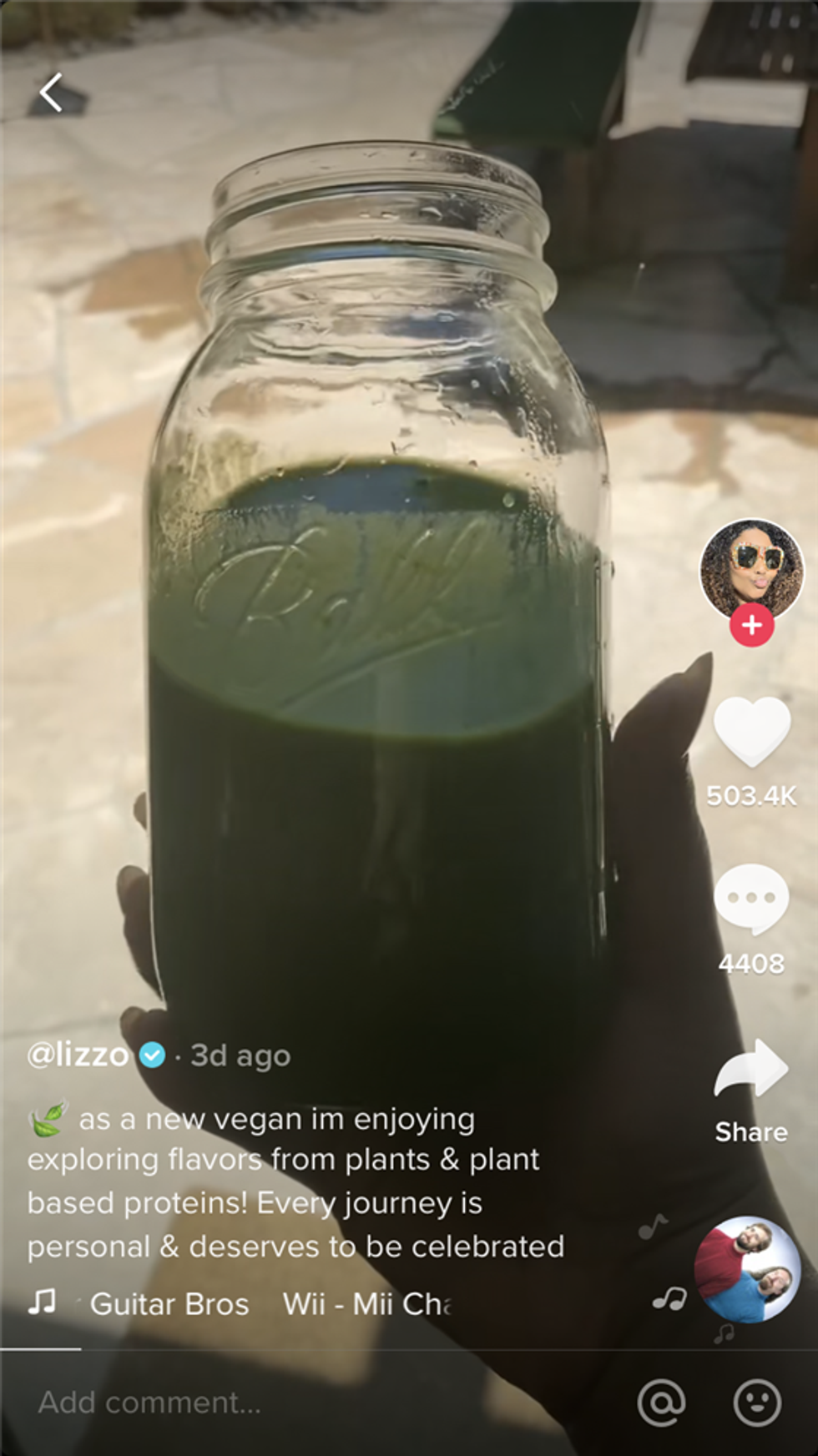Image resolution: width=818 pixels, height=1456 pixels.
Task: Tap the Add comment field
Action: coord(150,1403)
